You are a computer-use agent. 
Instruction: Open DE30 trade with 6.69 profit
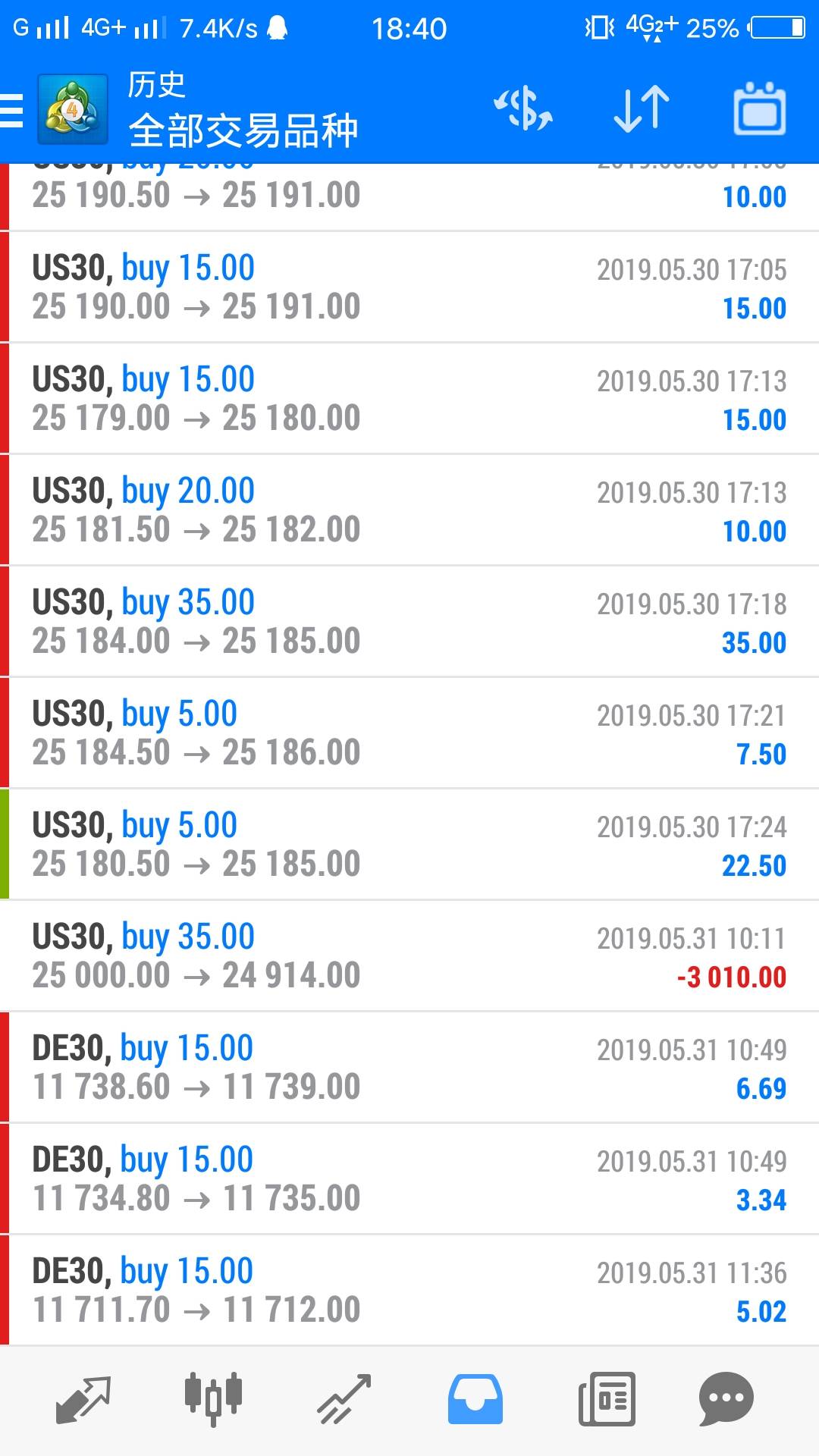coord(409,1067)
